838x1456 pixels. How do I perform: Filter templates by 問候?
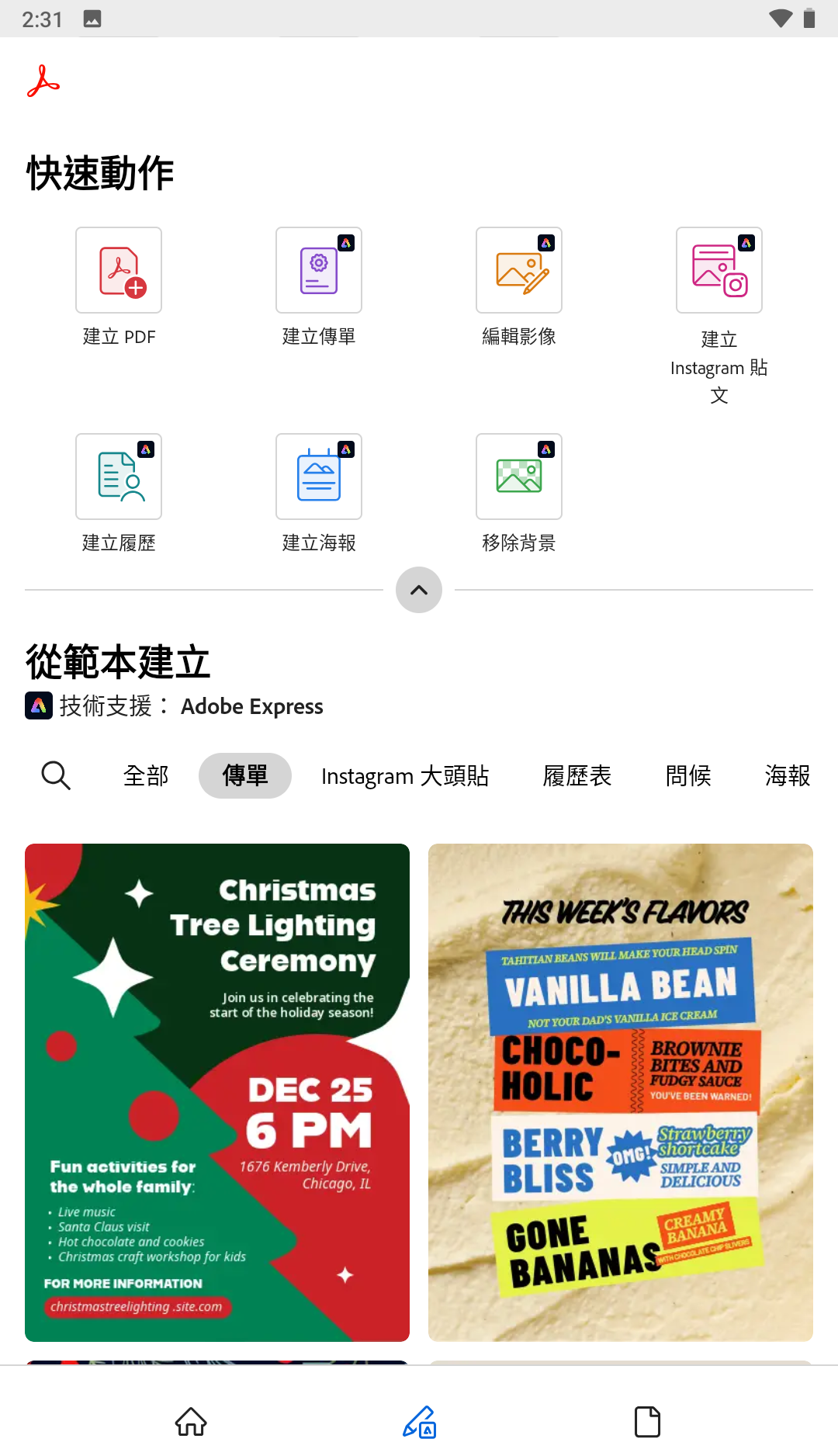[688, 775]
